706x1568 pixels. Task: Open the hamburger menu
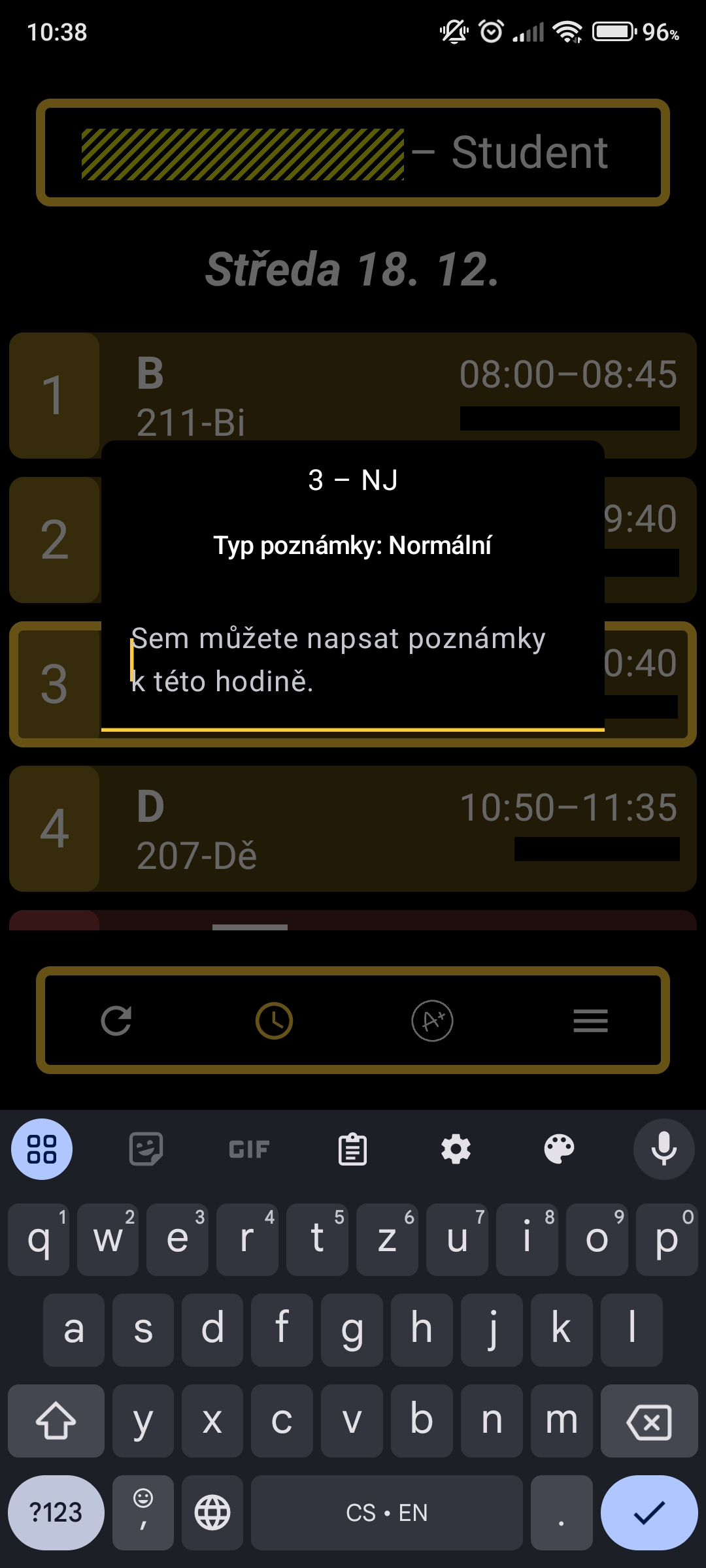click(590, 1021)
